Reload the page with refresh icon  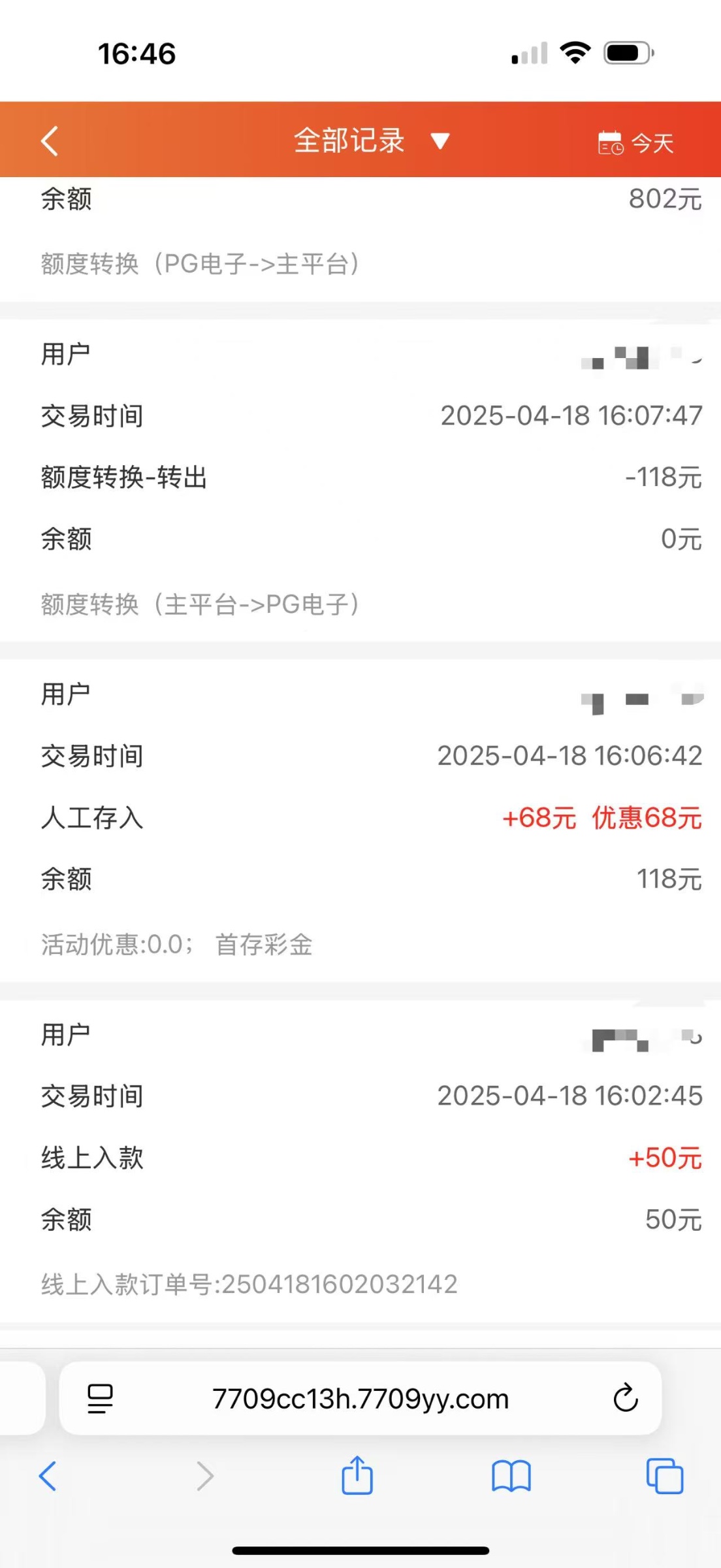click(625, 1399)
